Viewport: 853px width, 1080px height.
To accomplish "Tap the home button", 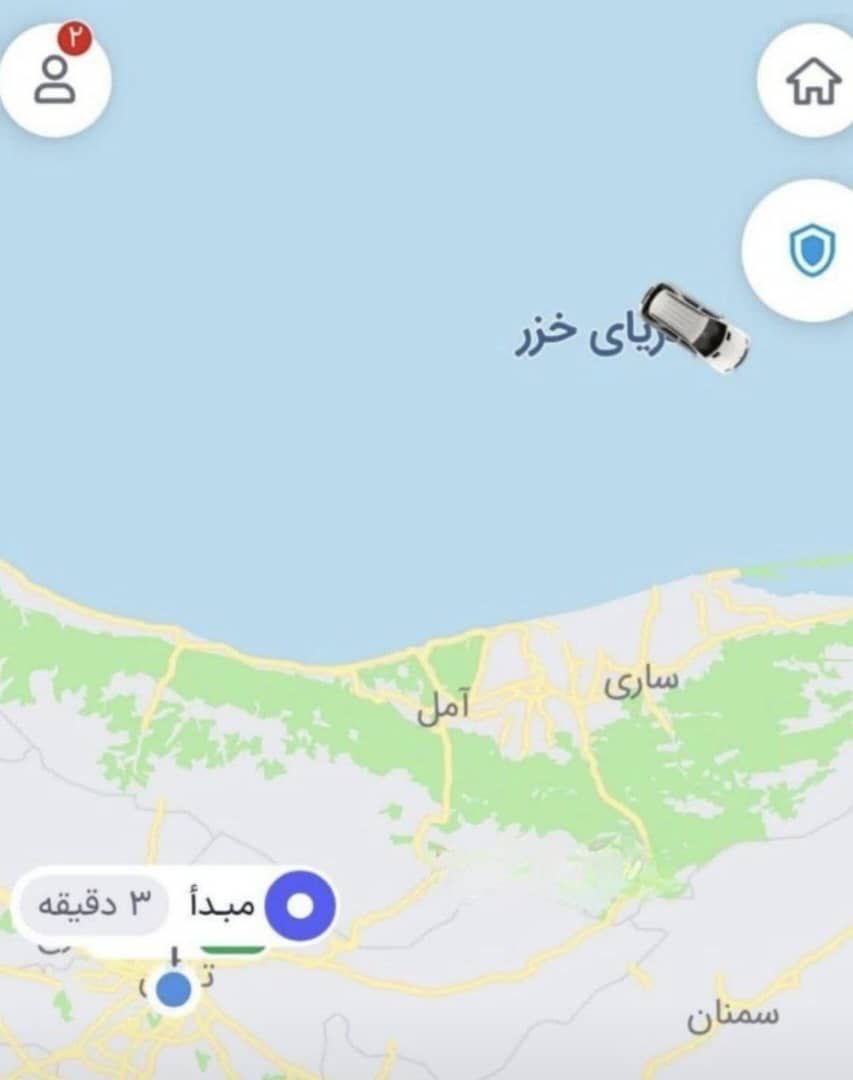I will pos(812,81).
